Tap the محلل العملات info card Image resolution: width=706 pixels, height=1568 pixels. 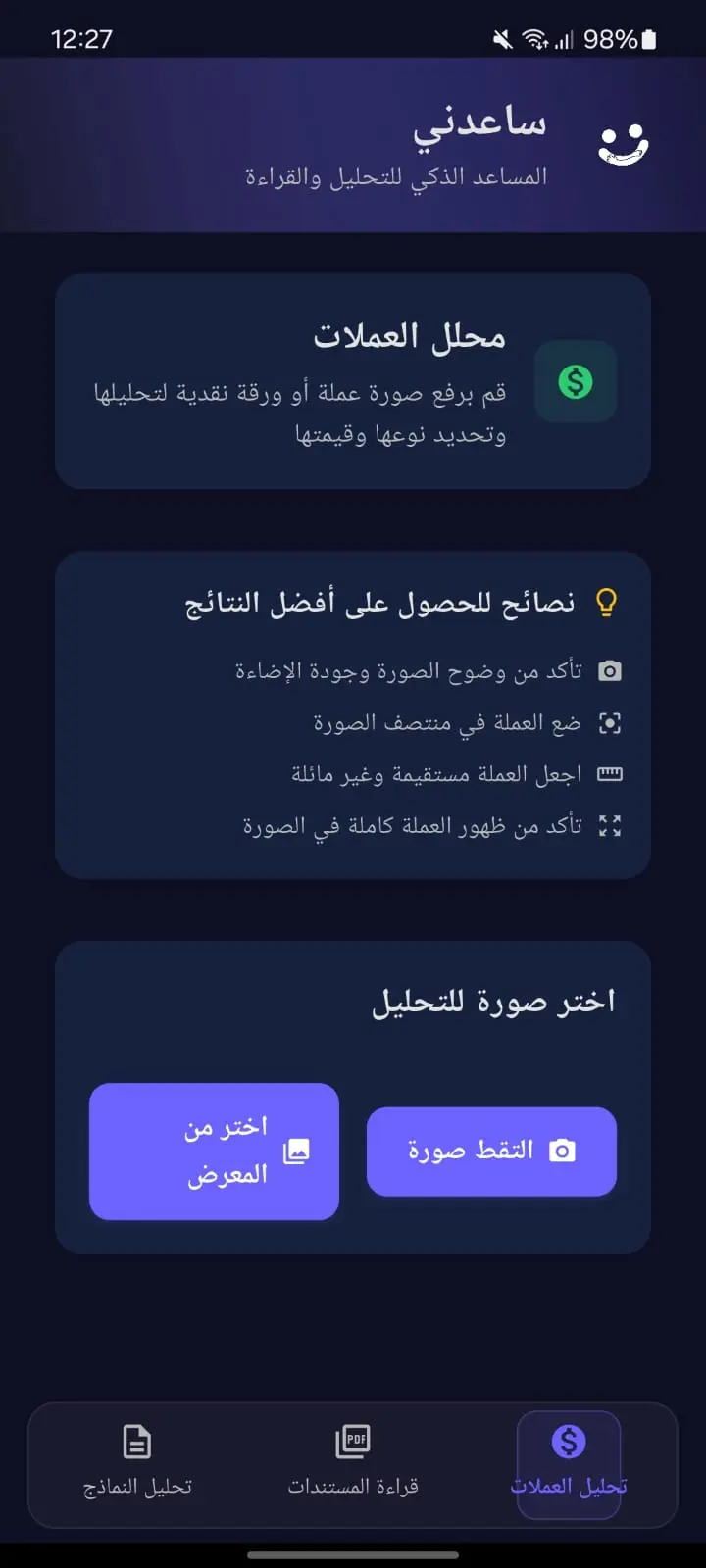tap(353, 382)
